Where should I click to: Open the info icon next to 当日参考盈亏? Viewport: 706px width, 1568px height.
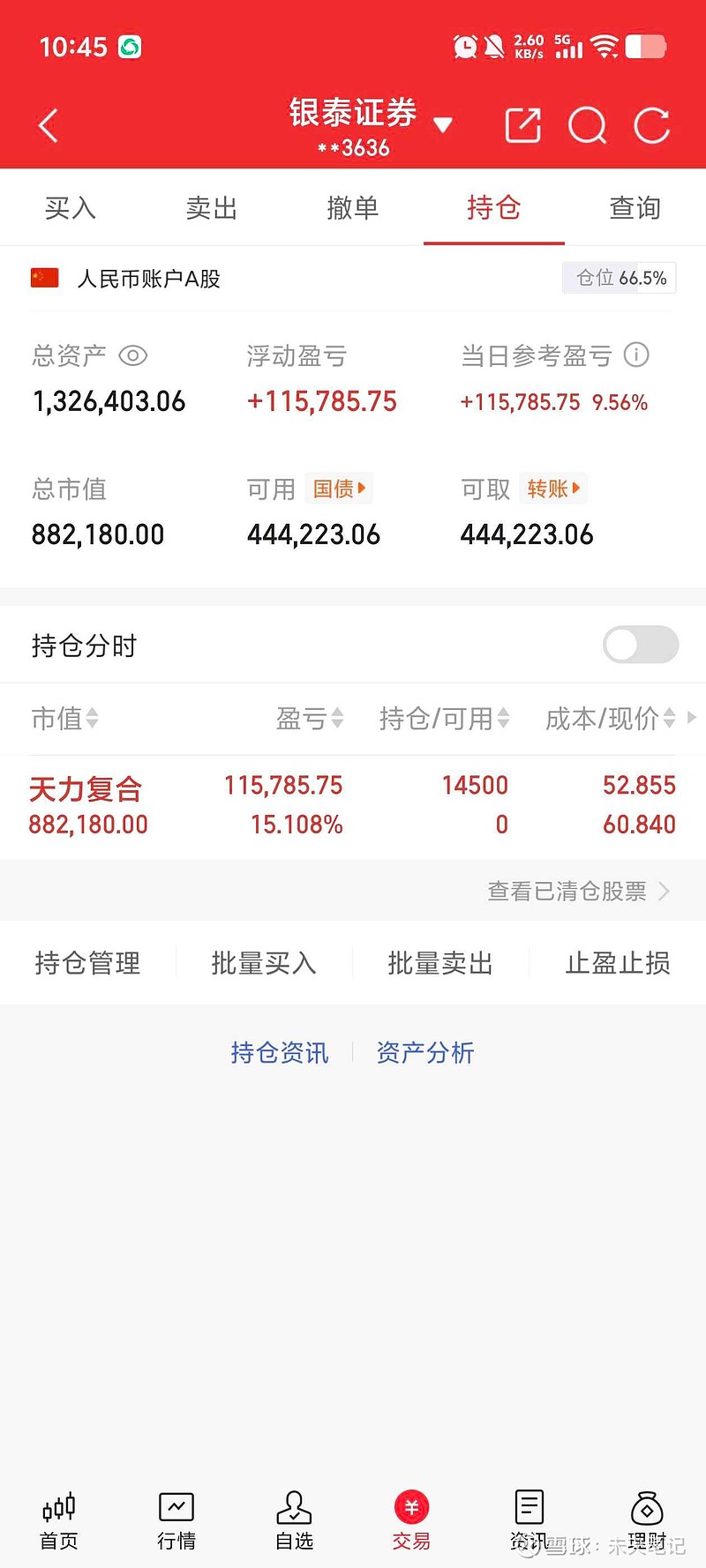click(x=637, y=355)
